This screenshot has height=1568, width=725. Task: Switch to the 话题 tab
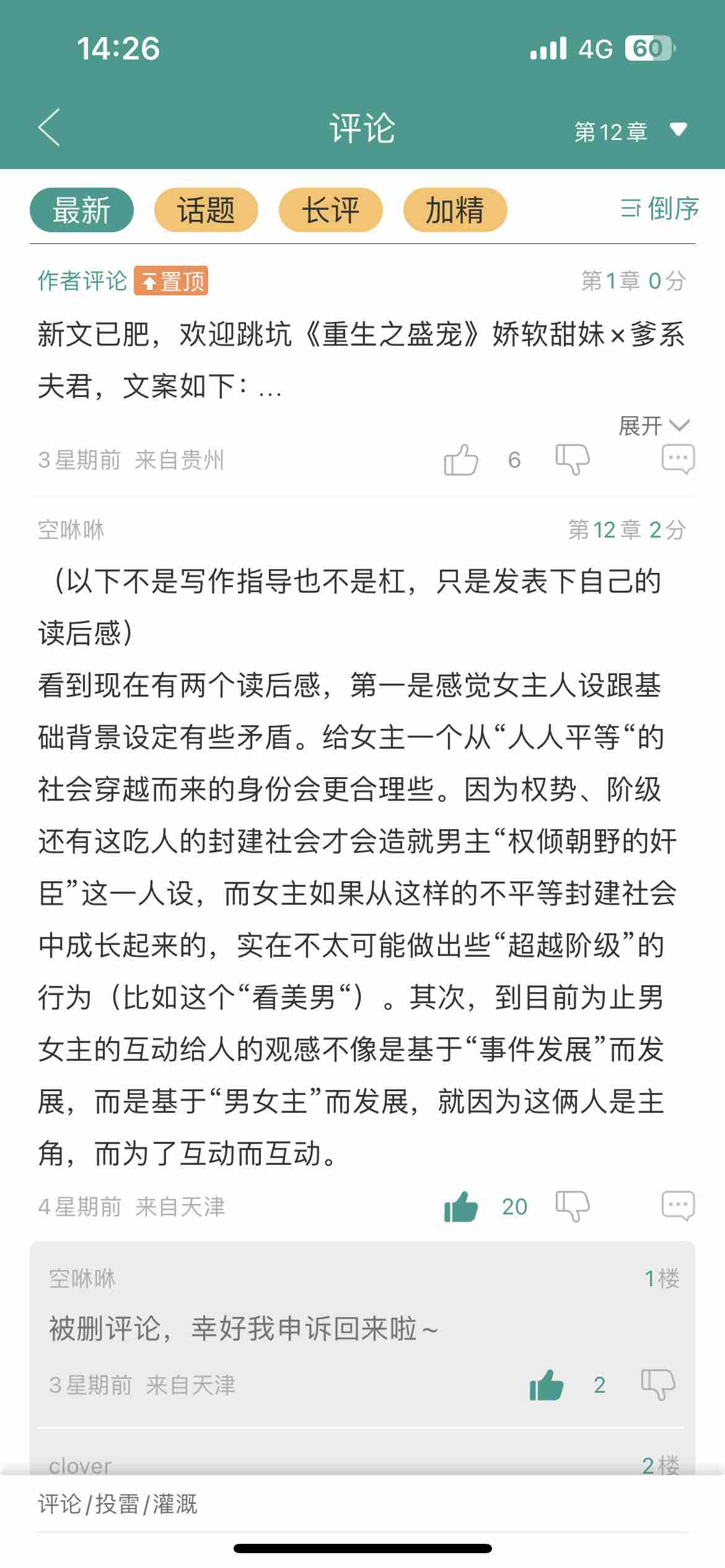click(x=206, y=210)
